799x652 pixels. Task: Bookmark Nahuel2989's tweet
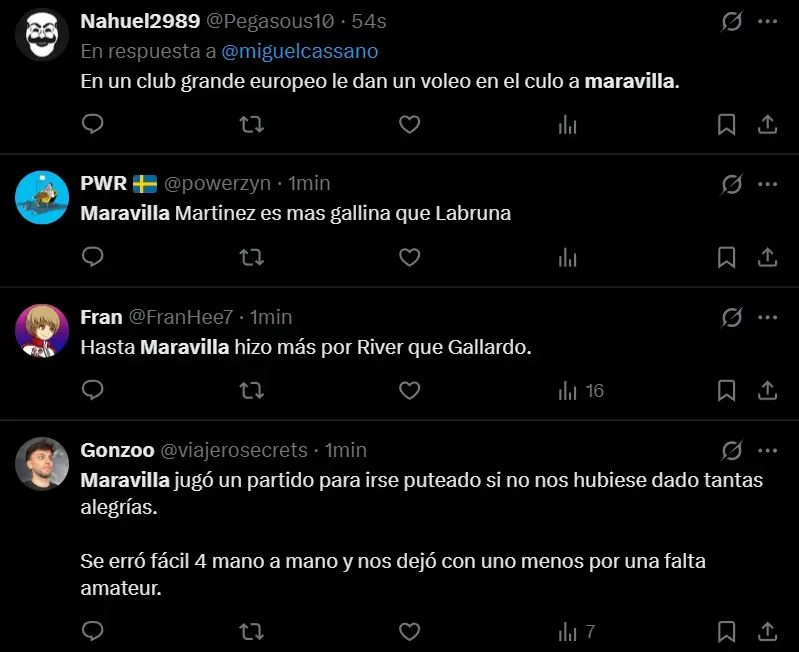(727, 124)
